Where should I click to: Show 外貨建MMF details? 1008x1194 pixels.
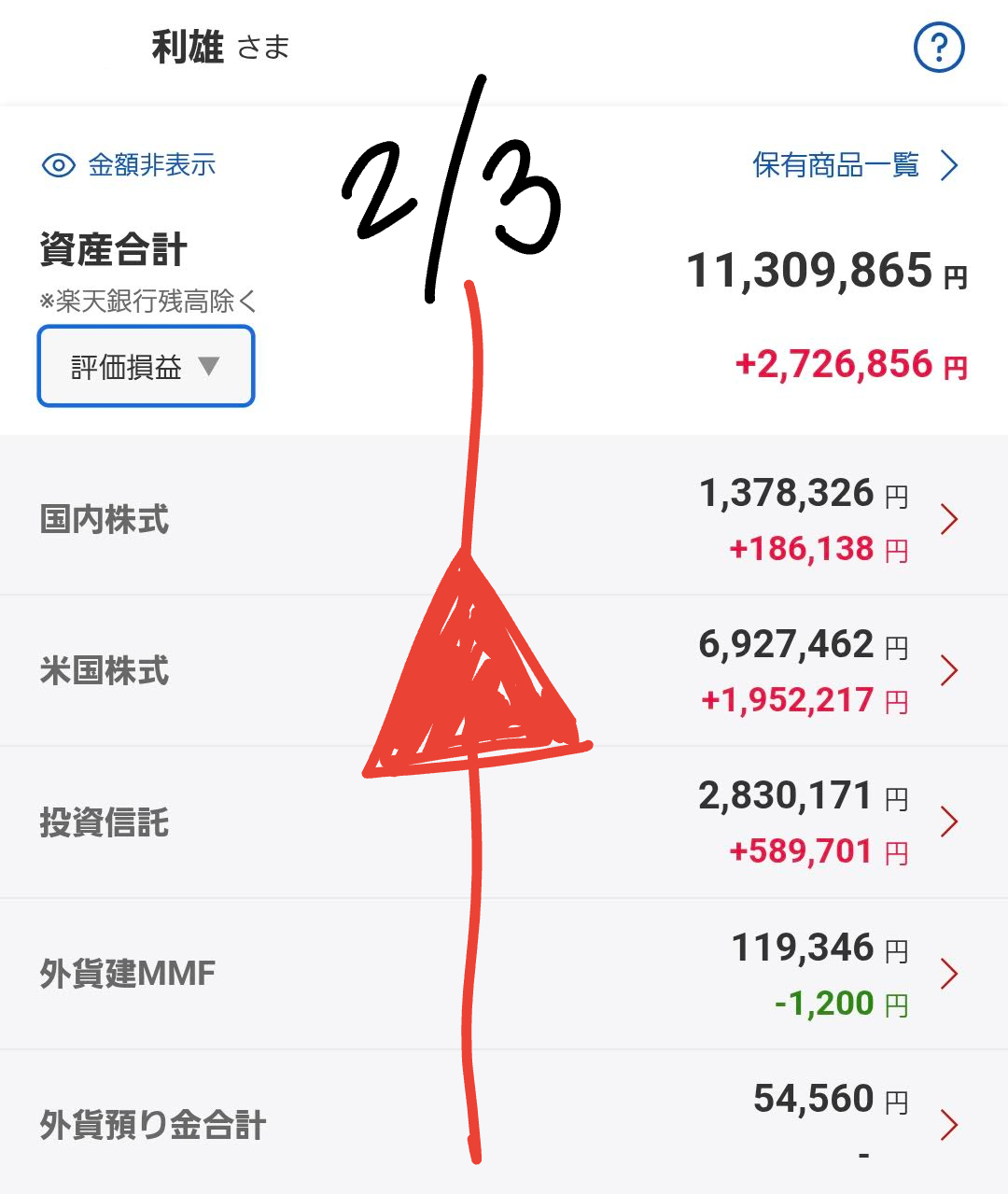(504, 974)
